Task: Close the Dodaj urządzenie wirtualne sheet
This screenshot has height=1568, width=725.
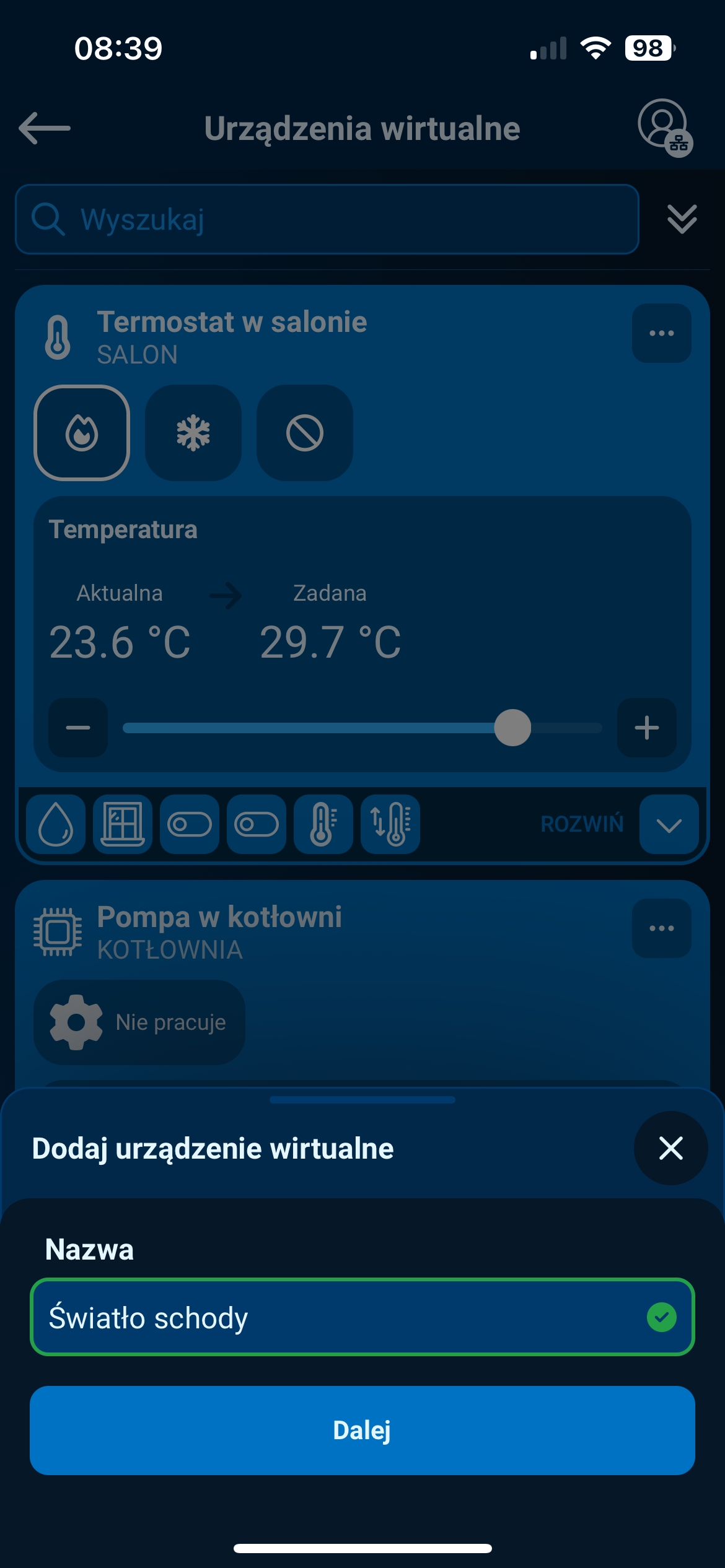Action: (x=670, y=1148)
